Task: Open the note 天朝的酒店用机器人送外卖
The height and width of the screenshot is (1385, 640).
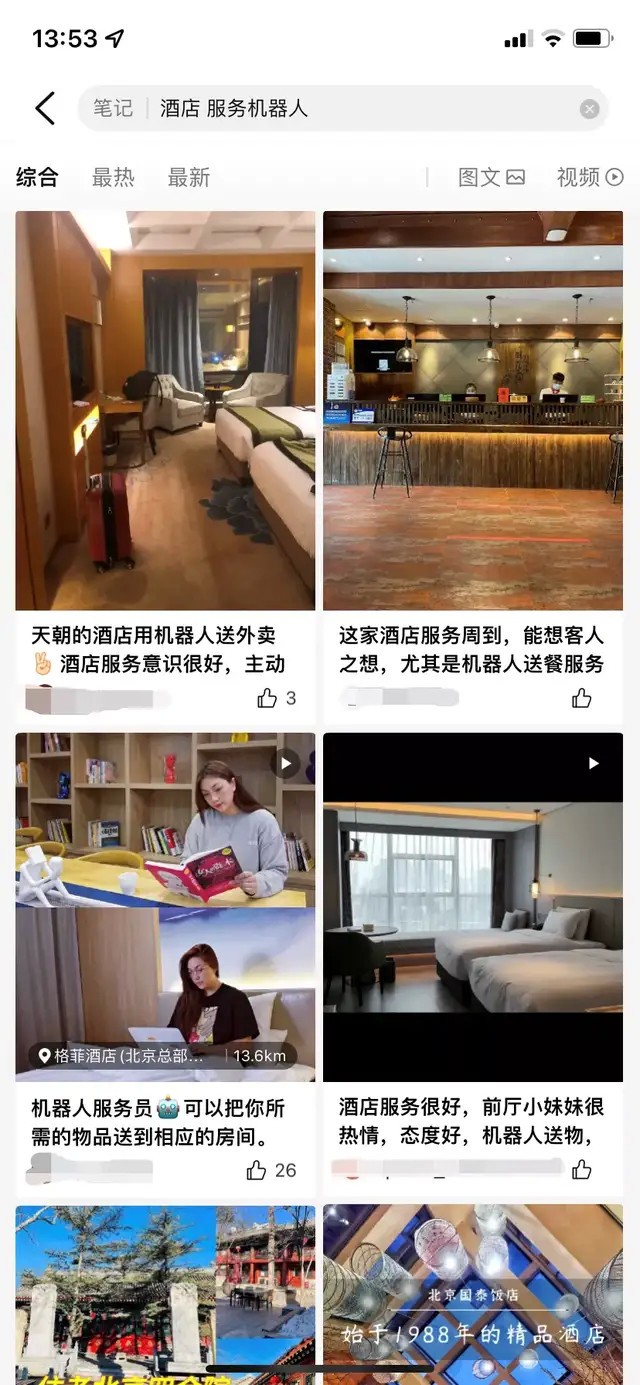Action: [x=165, y=410]
